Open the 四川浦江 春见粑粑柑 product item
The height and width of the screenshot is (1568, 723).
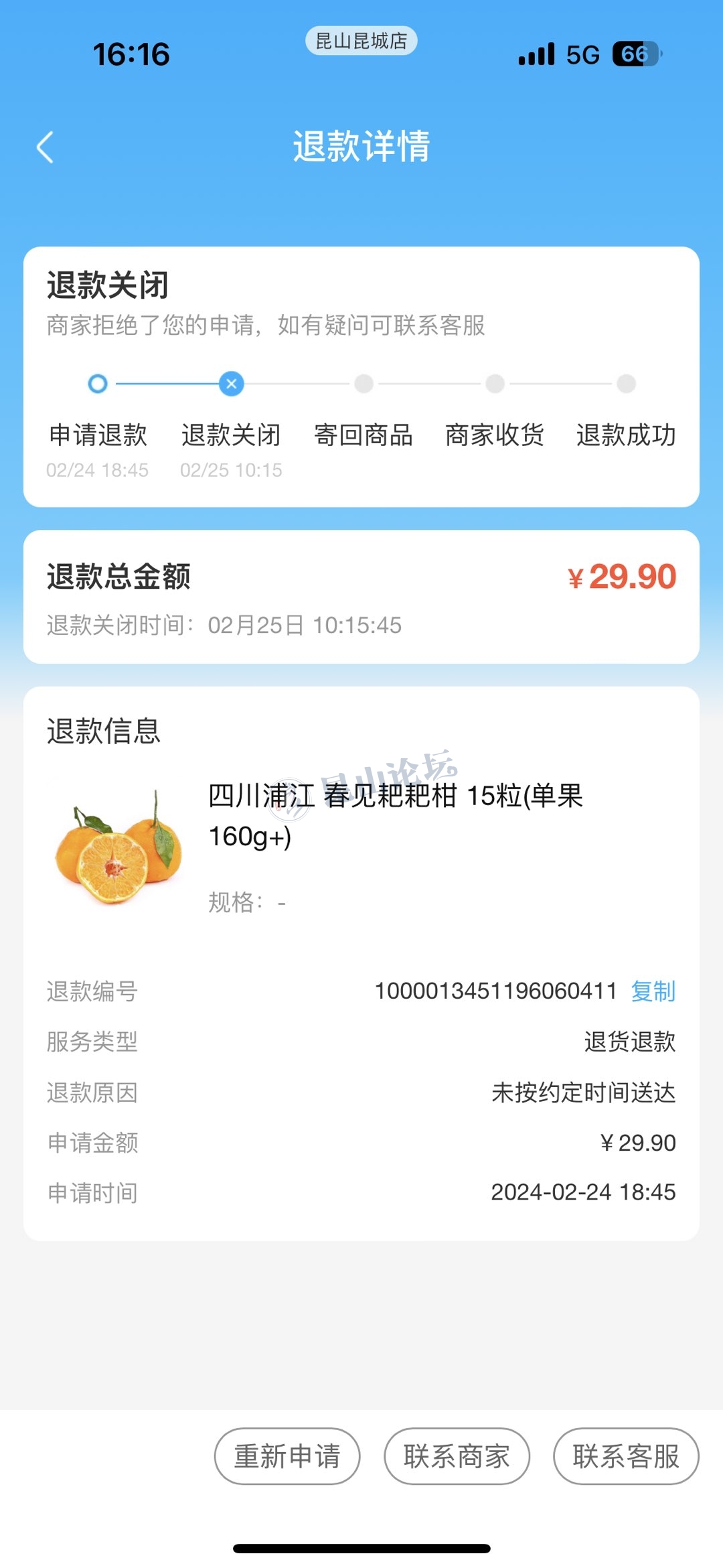pos(395,816)
